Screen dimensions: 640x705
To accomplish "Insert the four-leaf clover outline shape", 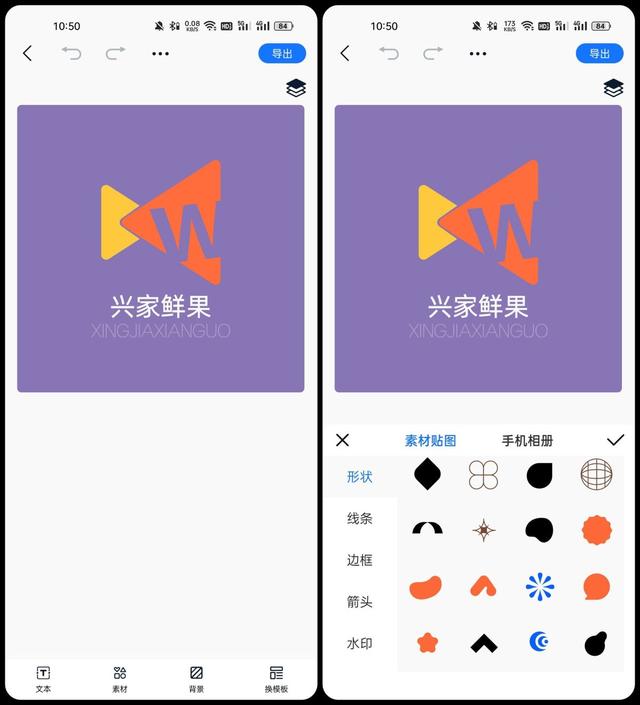I will [x=483, y=474].
